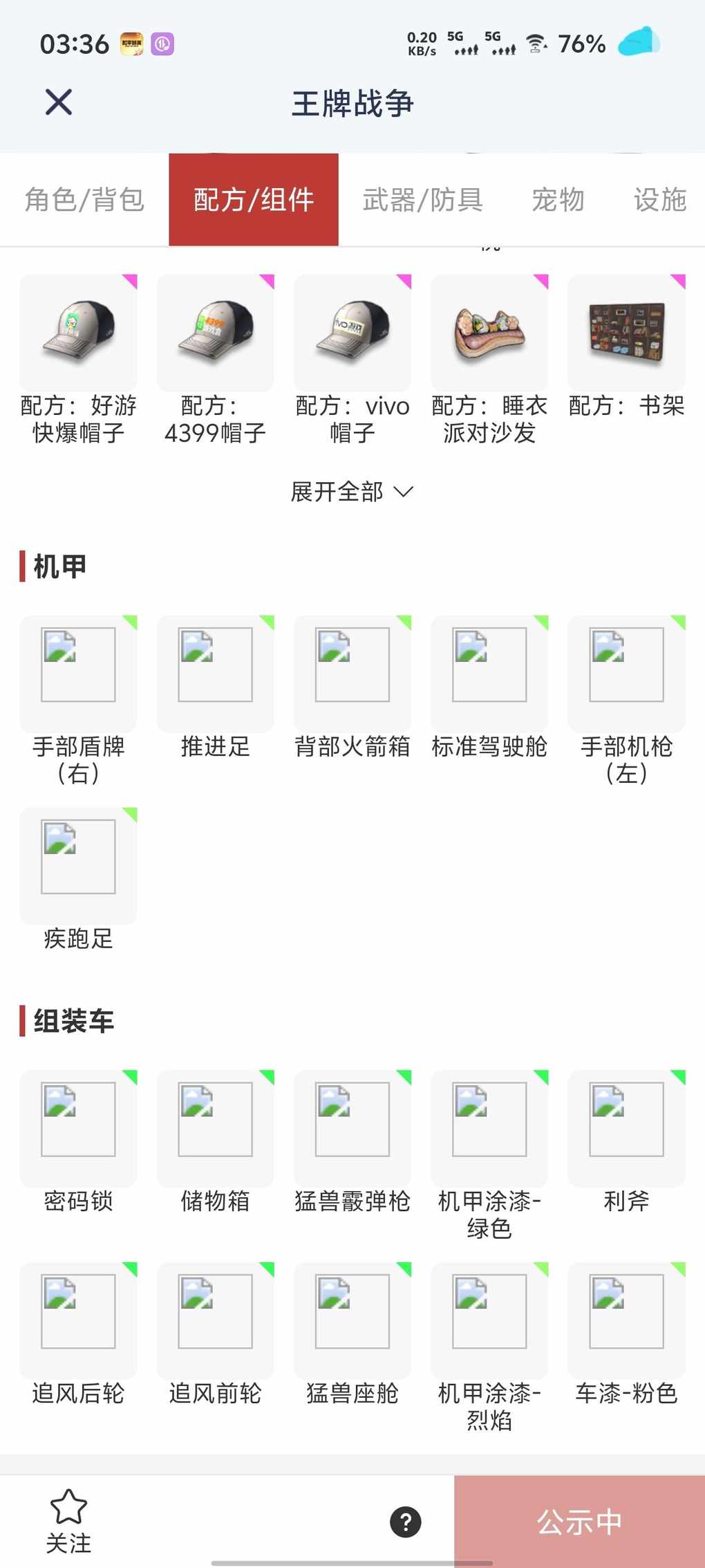Switch to the 武器/防具 tab
Image resolution: width=705 pixels, height=1568 pixels.
click(422, 200)
